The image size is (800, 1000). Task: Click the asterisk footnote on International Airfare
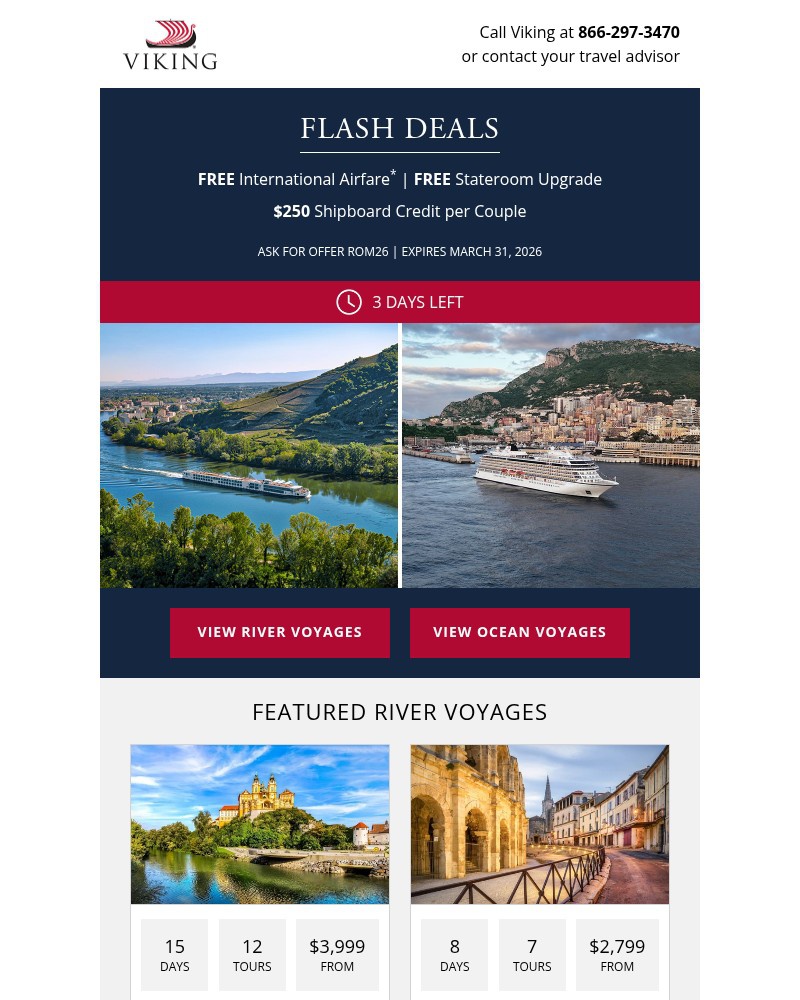(x=393, y=172)
